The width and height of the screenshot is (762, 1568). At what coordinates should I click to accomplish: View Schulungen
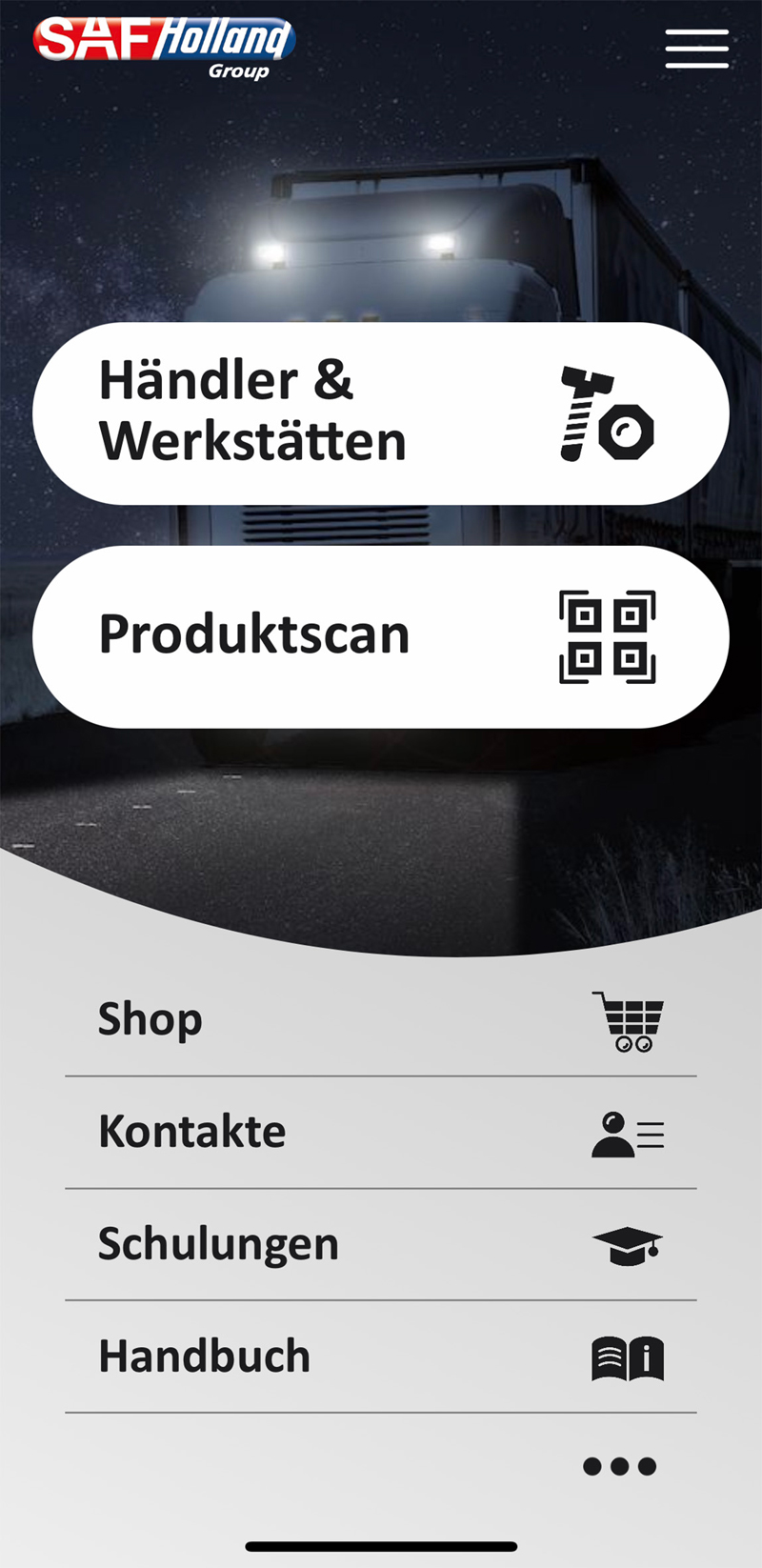pyautogui.click(x=381, y=1245)
